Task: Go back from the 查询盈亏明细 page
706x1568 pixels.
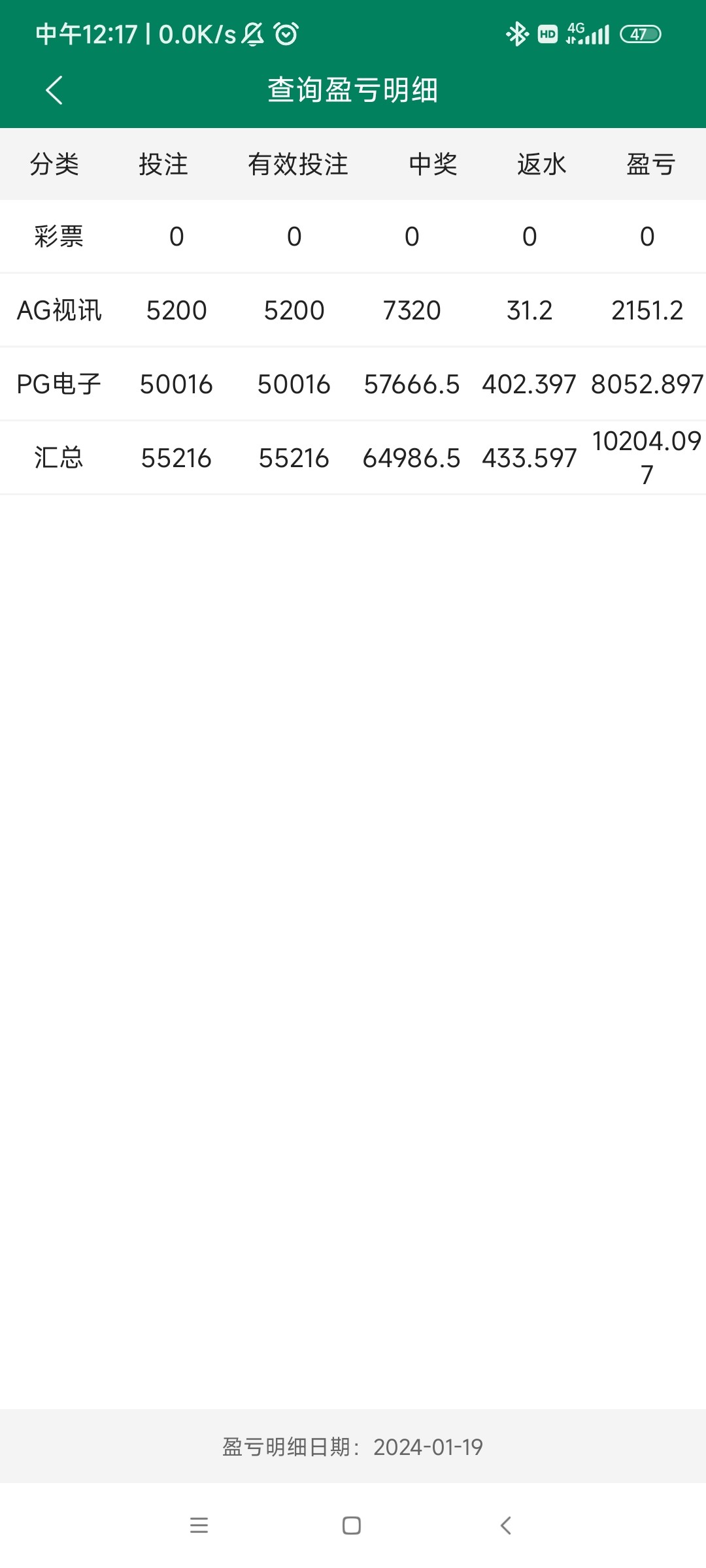Action: click(54, 90)
